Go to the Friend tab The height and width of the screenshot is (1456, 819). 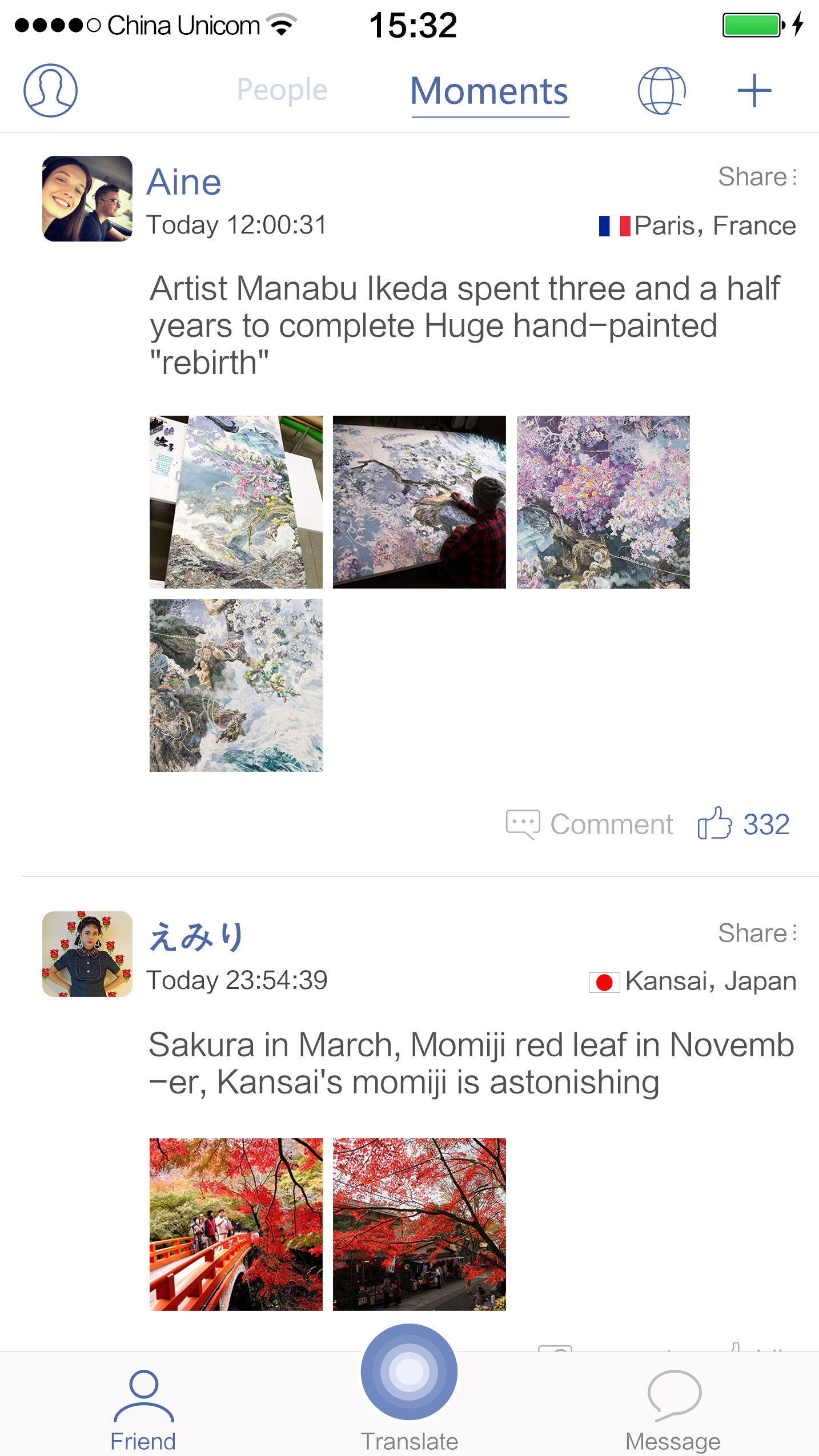tap(143, 1410)
